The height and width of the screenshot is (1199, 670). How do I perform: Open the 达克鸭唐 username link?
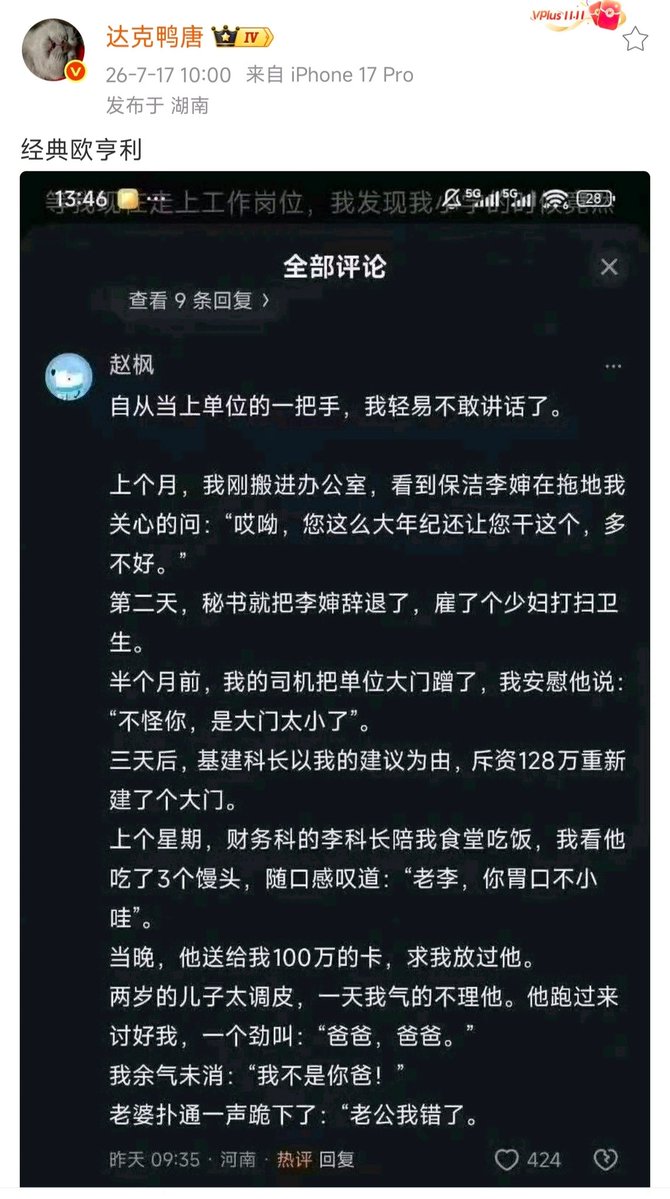154,36
